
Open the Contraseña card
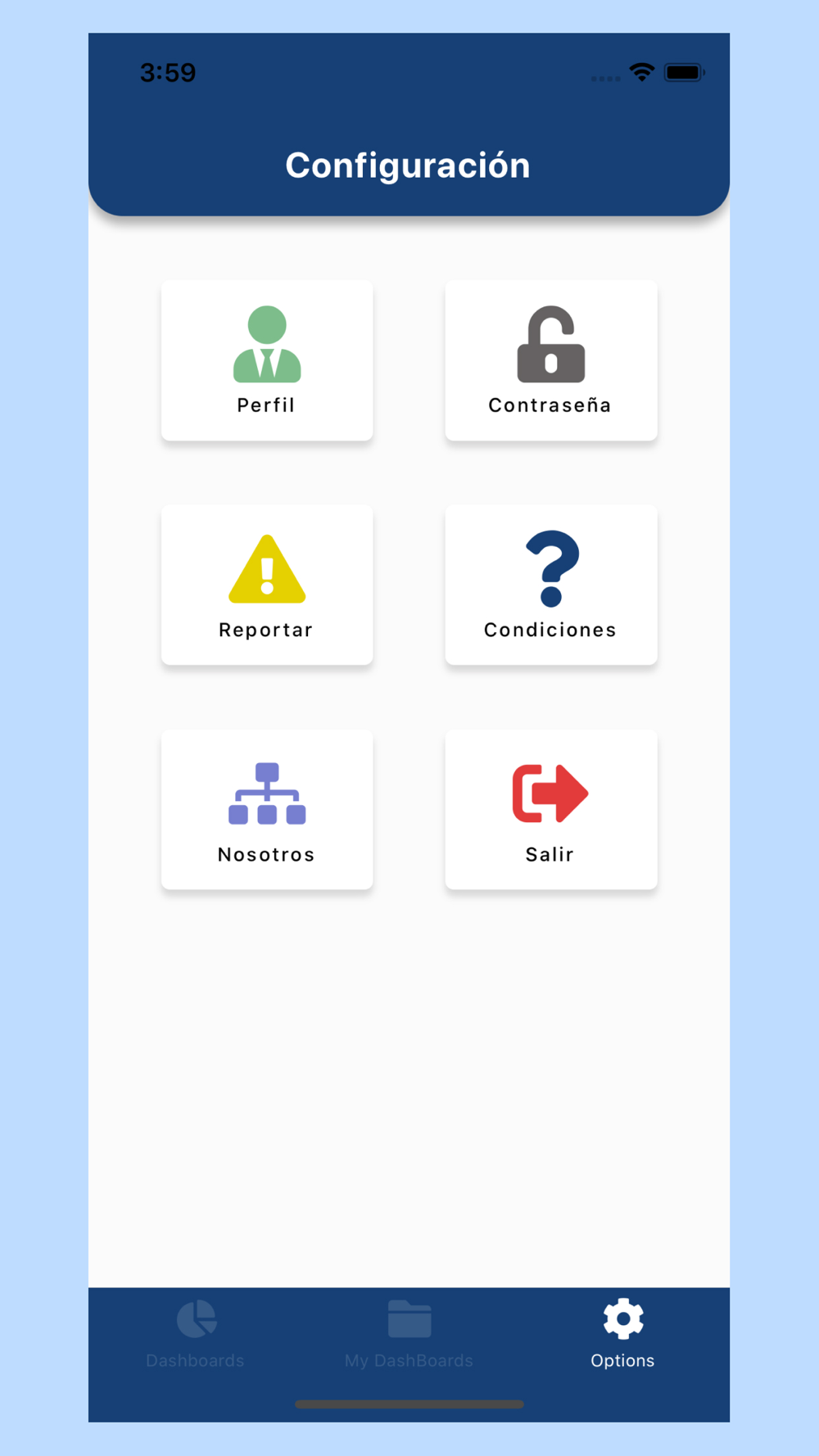click(551, 360)
